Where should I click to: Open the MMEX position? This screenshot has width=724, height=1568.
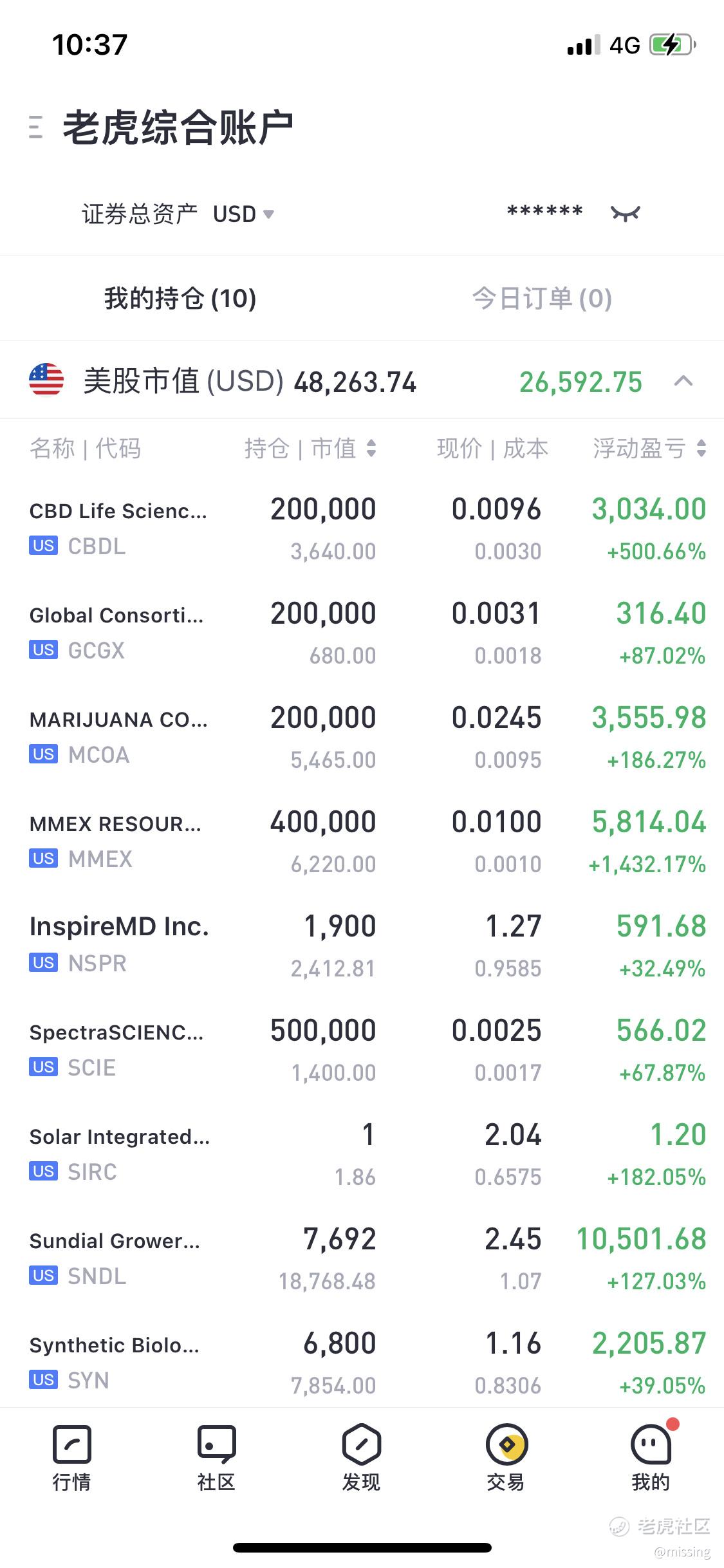point(362,842)
